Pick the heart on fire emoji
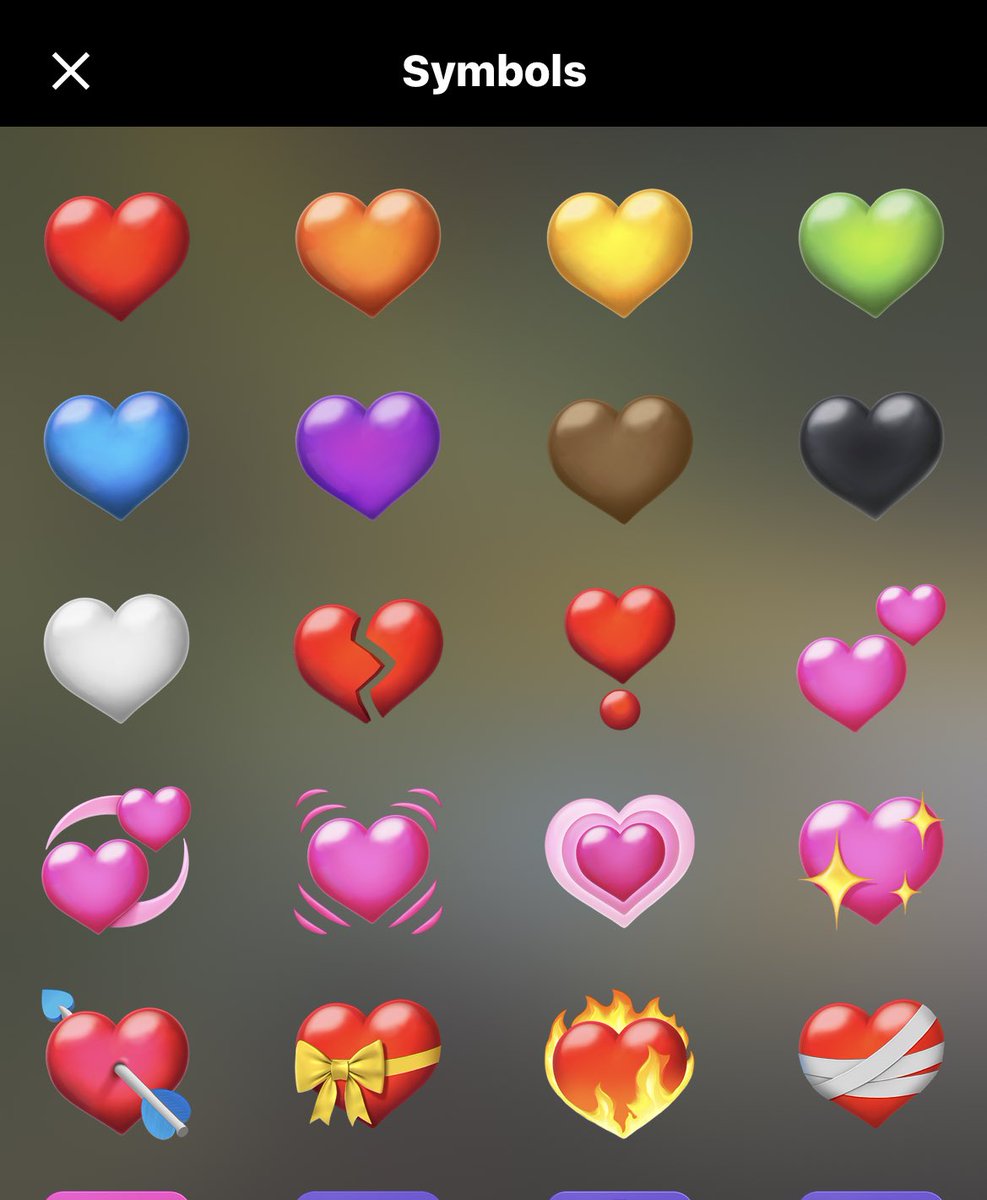The width and height of the screenshot is (987, 1200). point(620,1064)
